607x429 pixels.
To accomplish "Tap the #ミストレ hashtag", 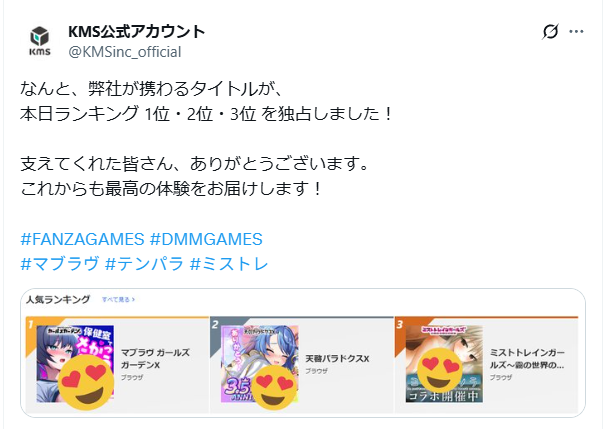I will pyautogui.click(x=229, y=263).
